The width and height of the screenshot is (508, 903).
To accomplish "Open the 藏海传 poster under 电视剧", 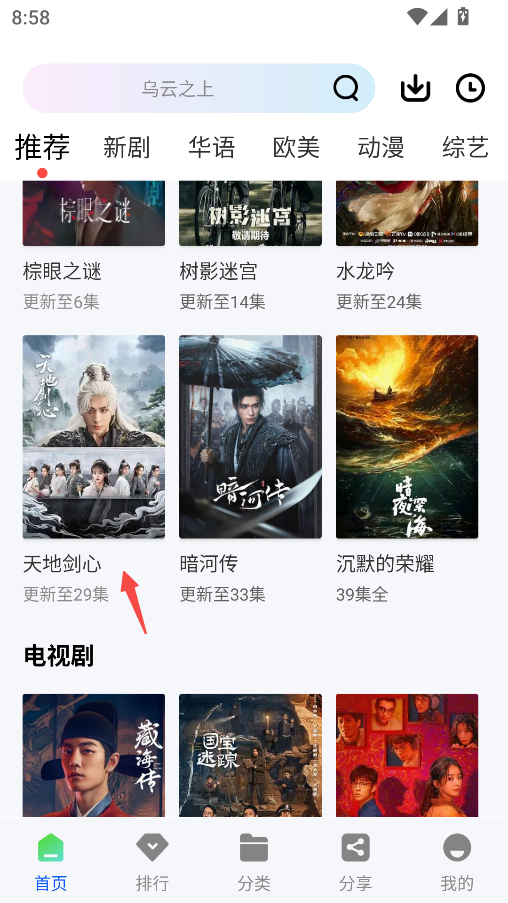I will (94, 755).
